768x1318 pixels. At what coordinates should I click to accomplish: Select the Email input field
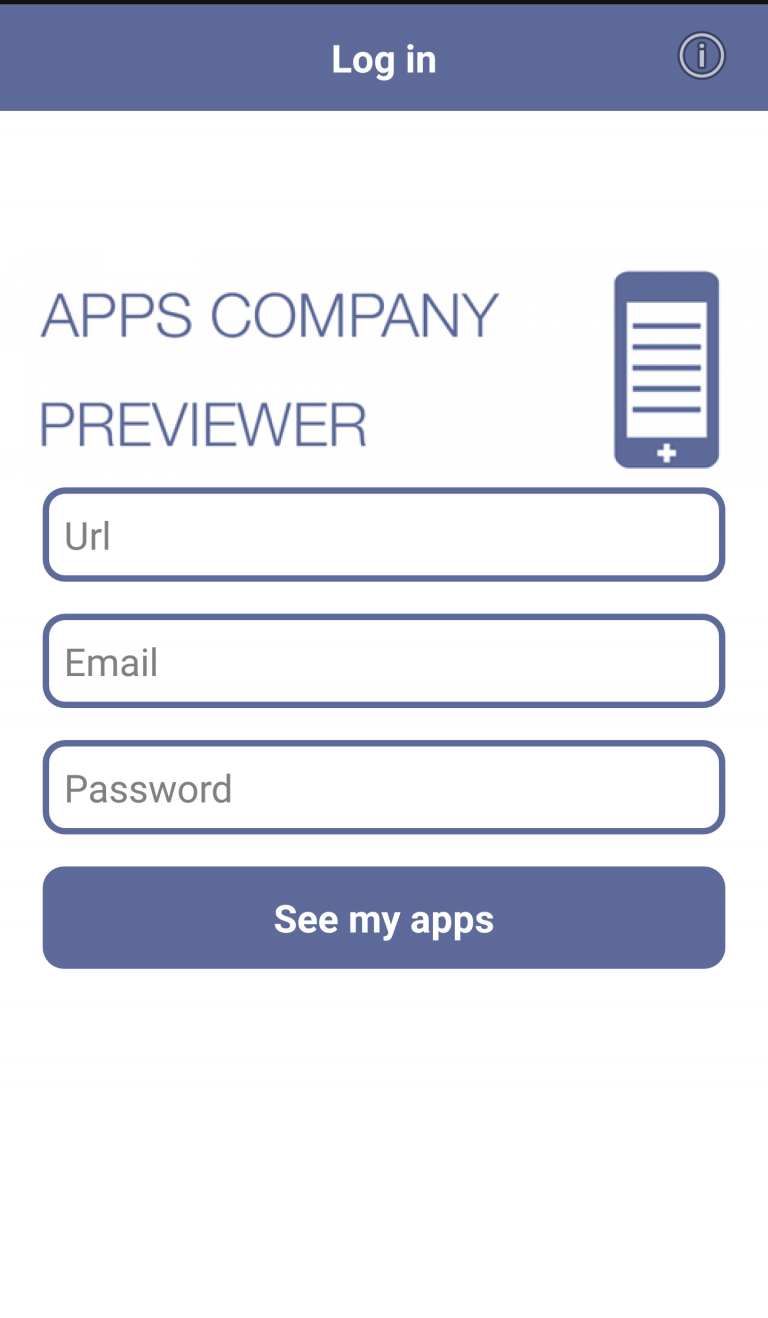click(x=383, y=661)
